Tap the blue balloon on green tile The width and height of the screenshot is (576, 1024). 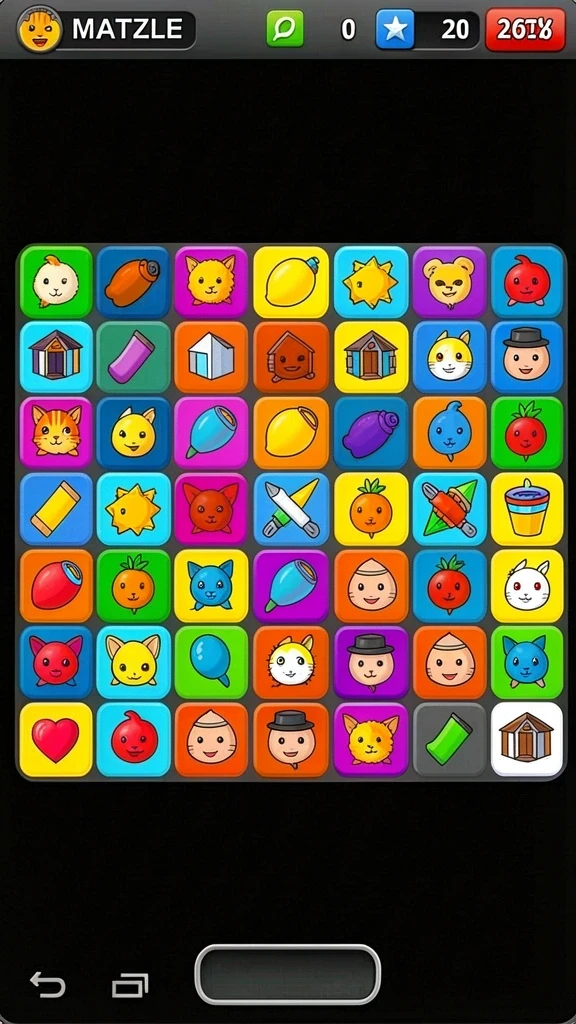211,662
